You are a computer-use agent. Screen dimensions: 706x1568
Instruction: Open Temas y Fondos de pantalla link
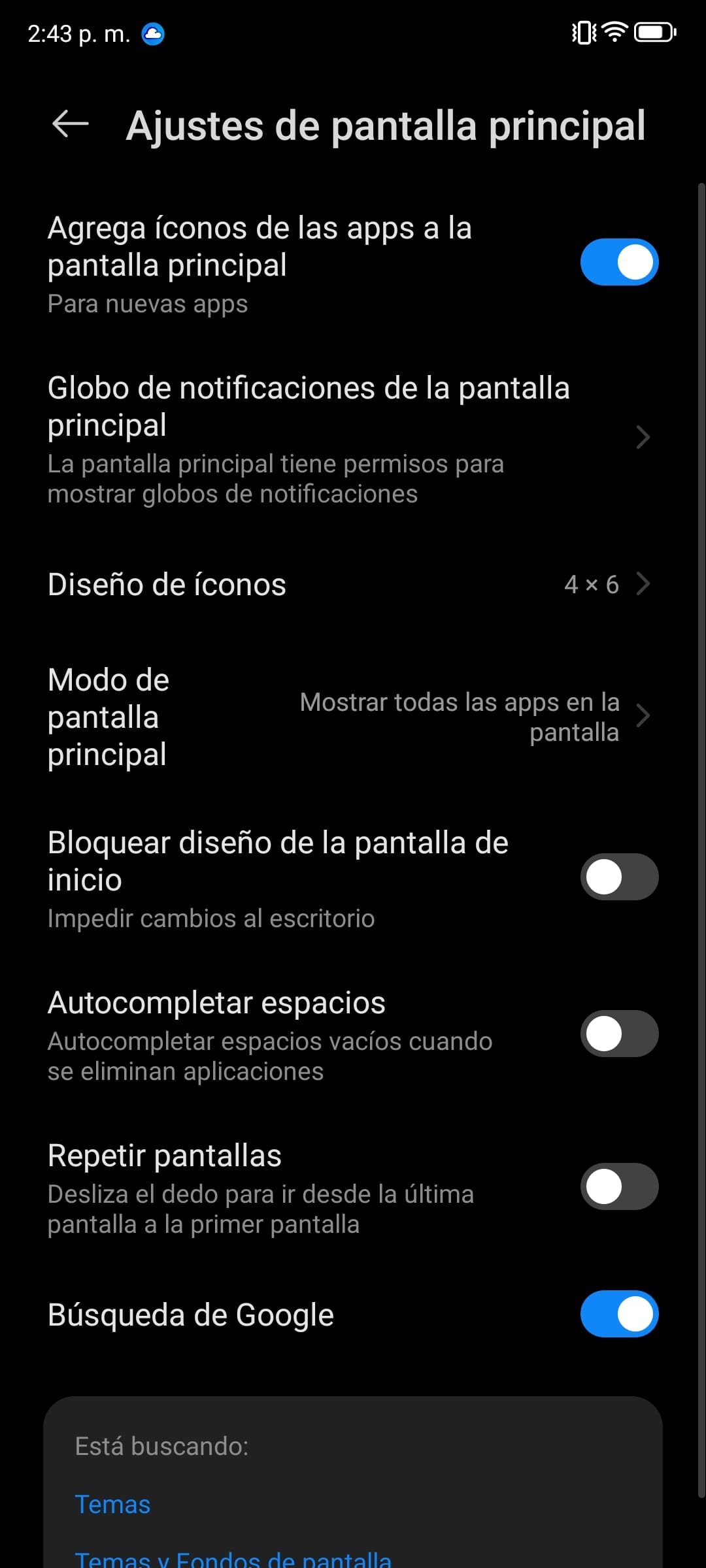(233, 1559)
